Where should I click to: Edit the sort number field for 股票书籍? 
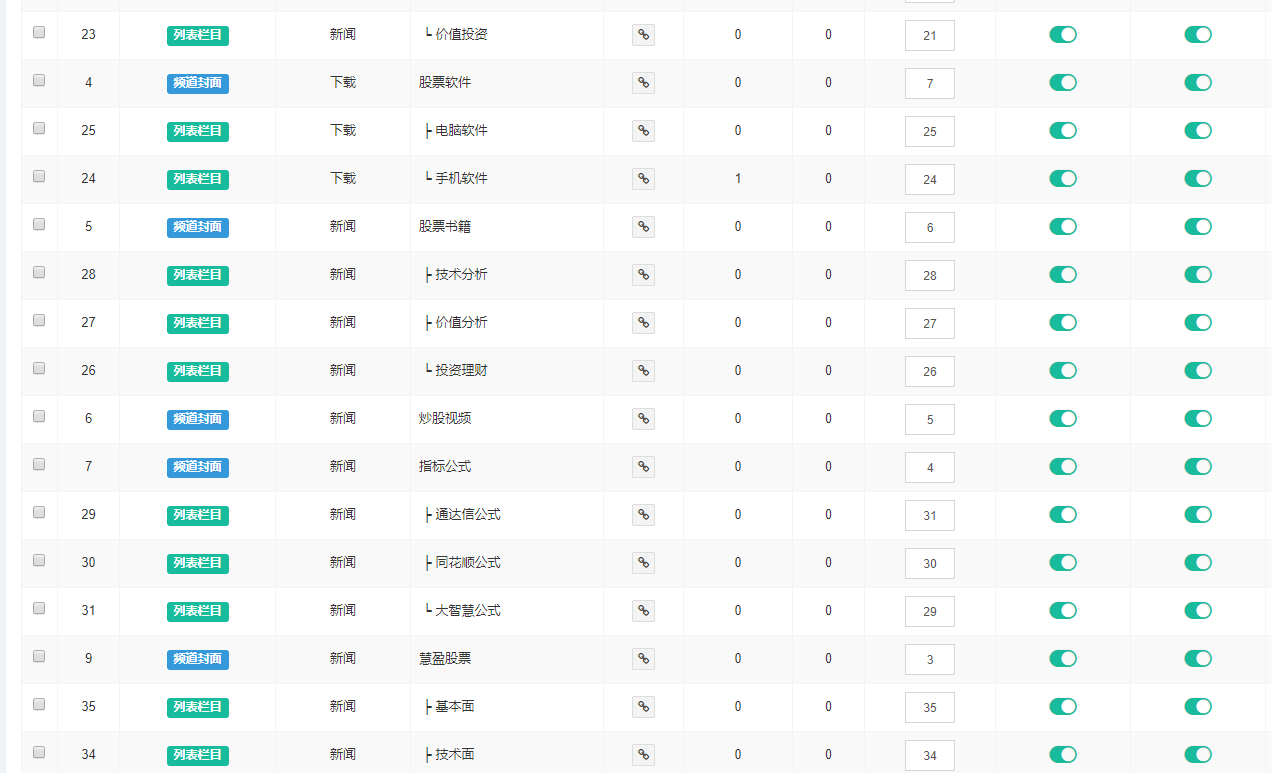[x=929, y=227]
